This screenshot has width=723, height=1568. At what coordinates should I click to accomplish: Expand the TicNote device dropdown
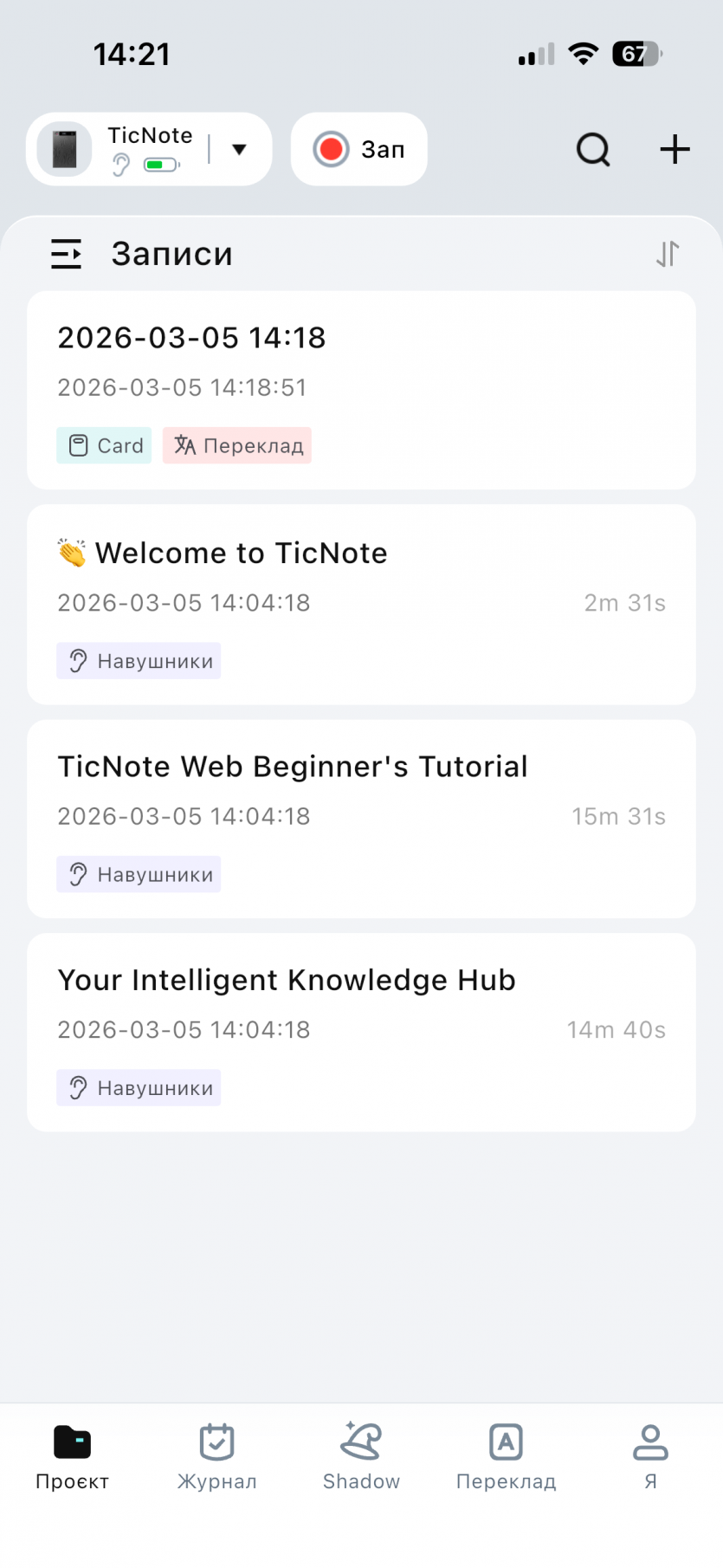point(239,150)
